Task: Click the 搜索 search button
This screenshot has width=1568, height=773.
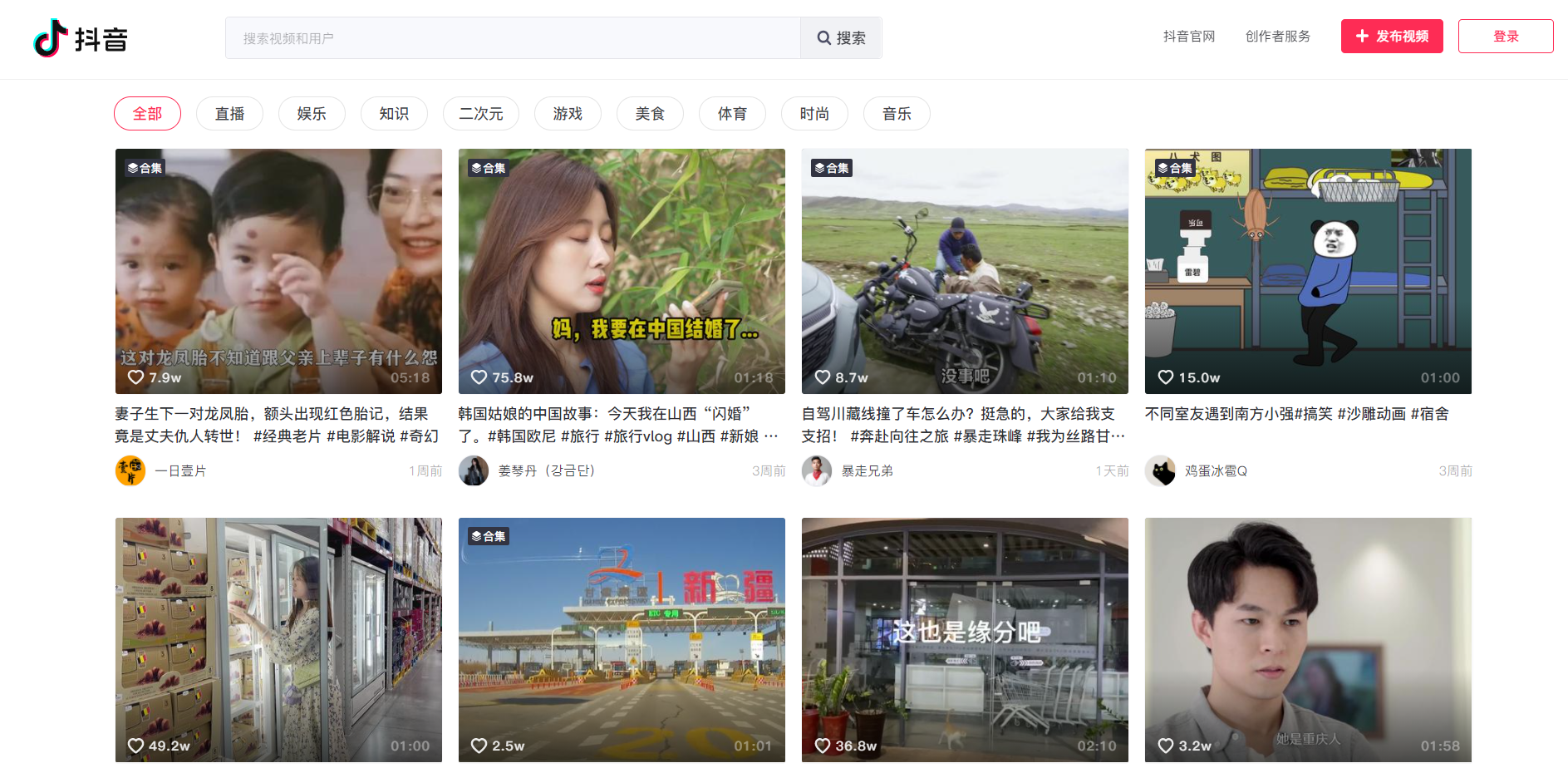Action: [x=841, y=38]
